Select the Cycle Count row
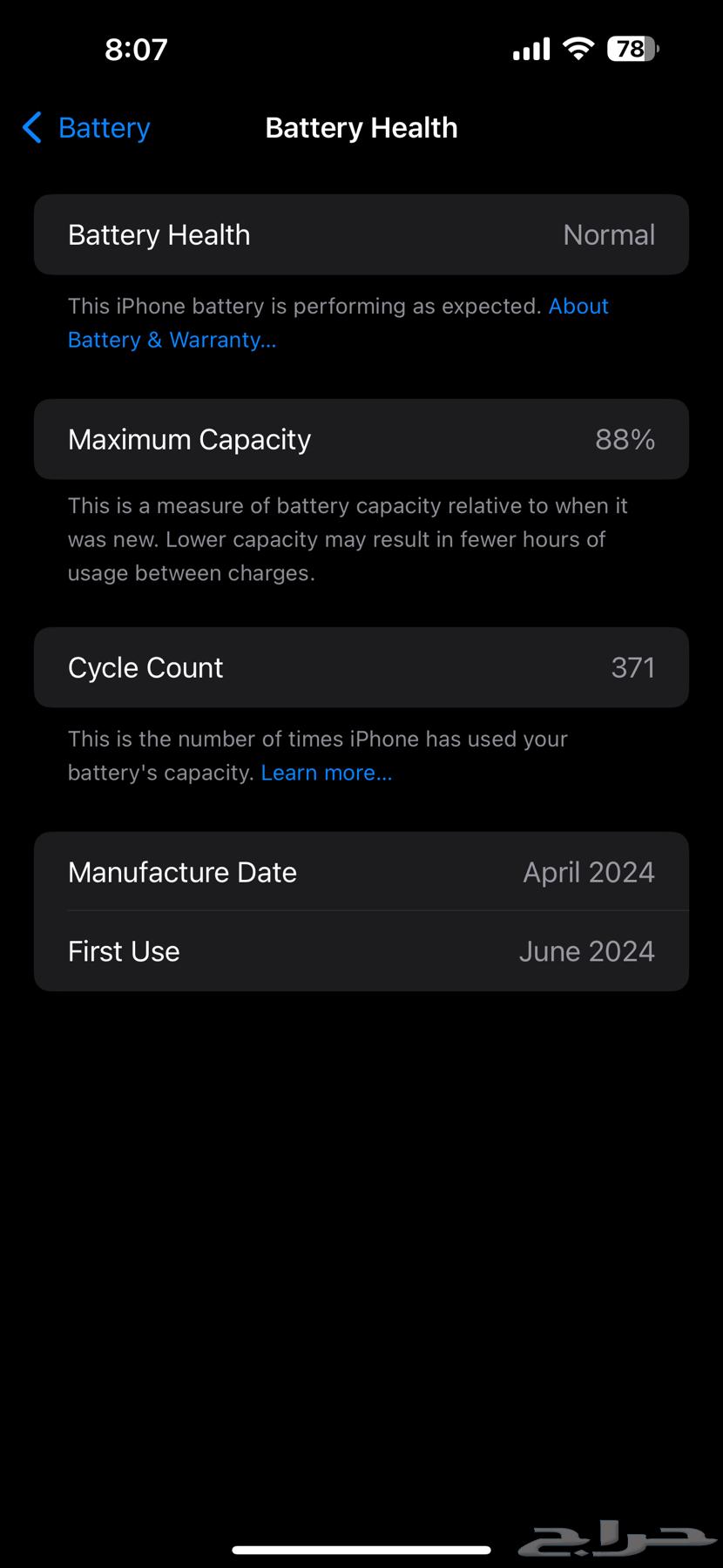The height and width of the screenshot is (1568, 723). click(x=361, y=667)
